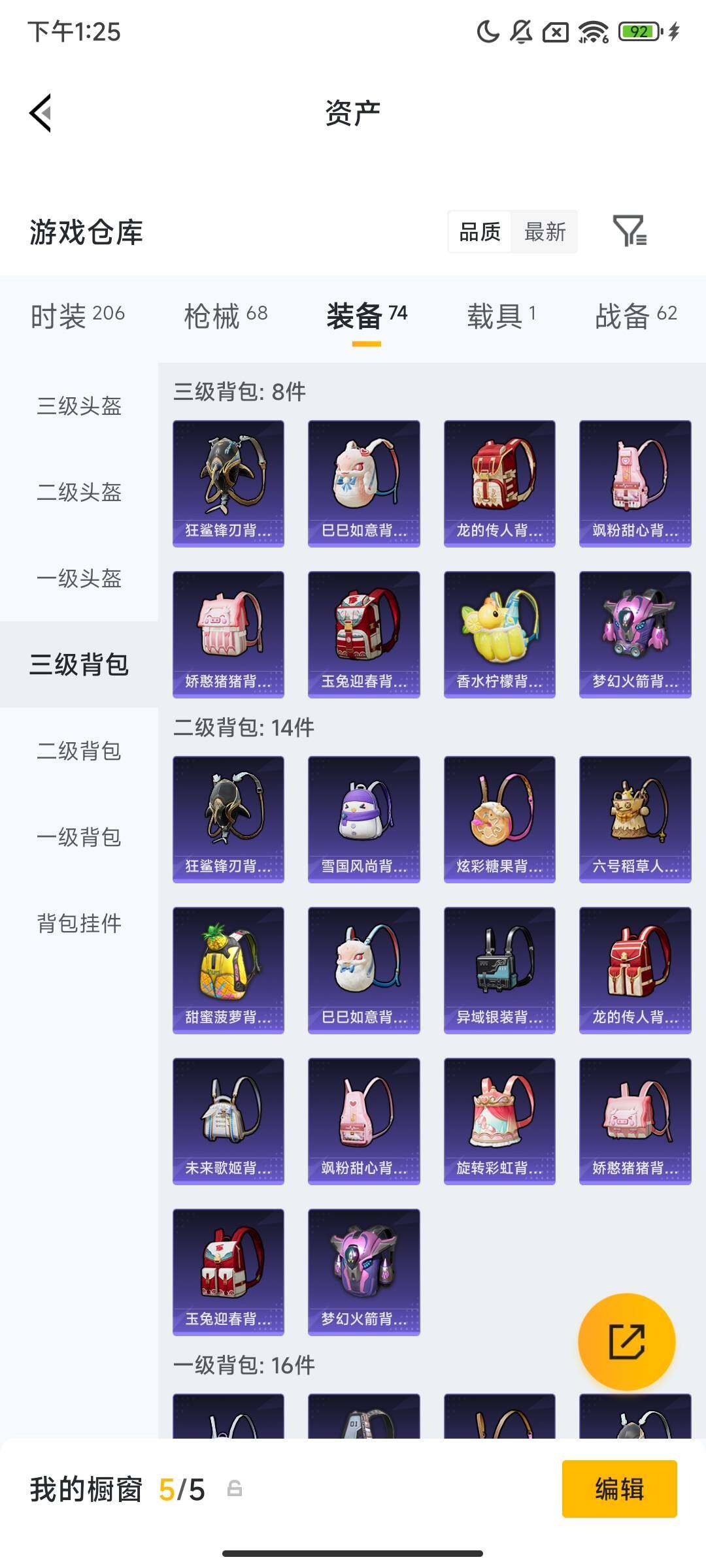This screenshot has height=1568, width=706.
Task: Tap the battery indicator showing 92
Action: pyautogui.click(x=639, y=31)
